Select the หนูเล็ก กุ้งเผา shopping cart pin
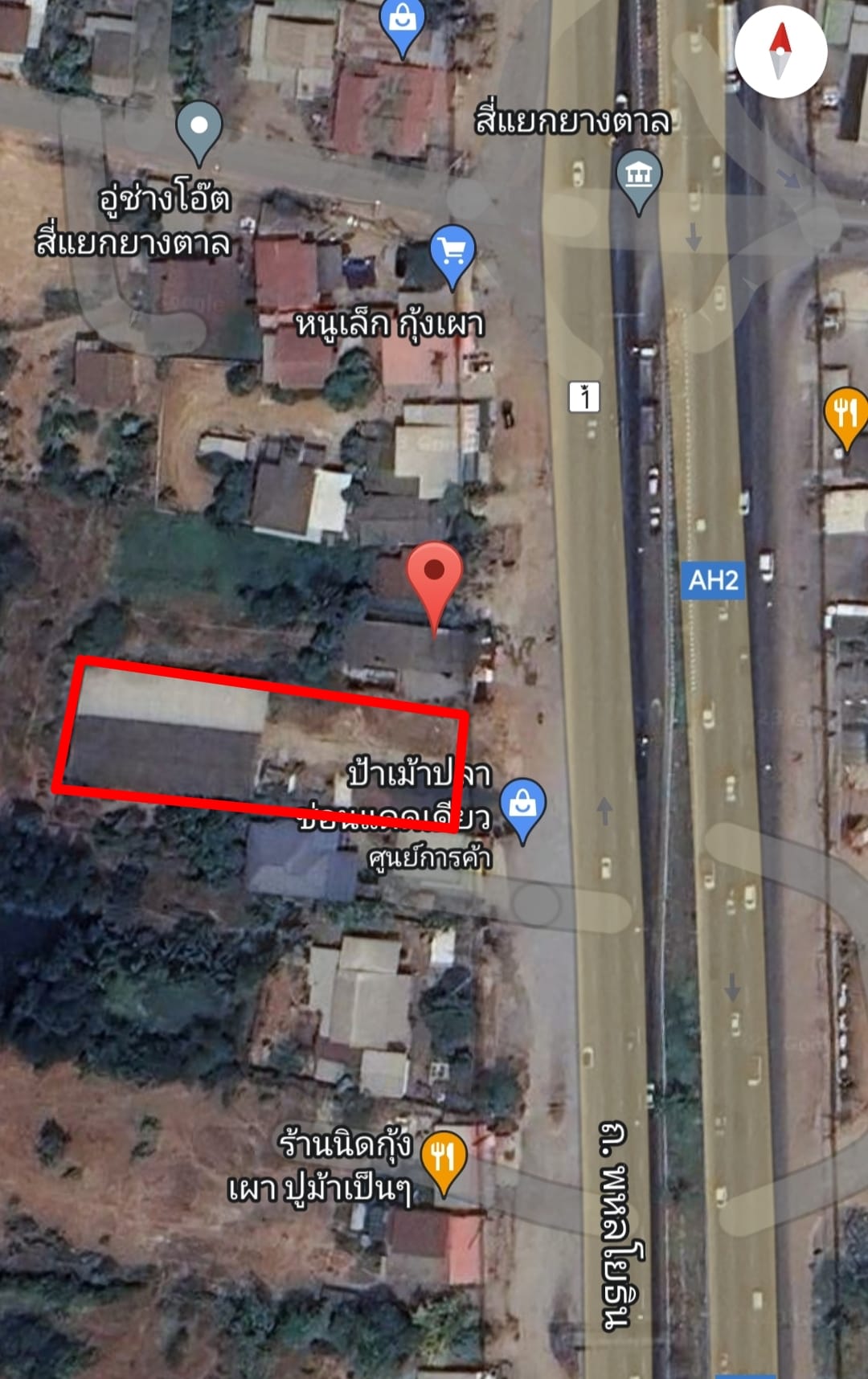868x1379 pixels. coord(452,252)
